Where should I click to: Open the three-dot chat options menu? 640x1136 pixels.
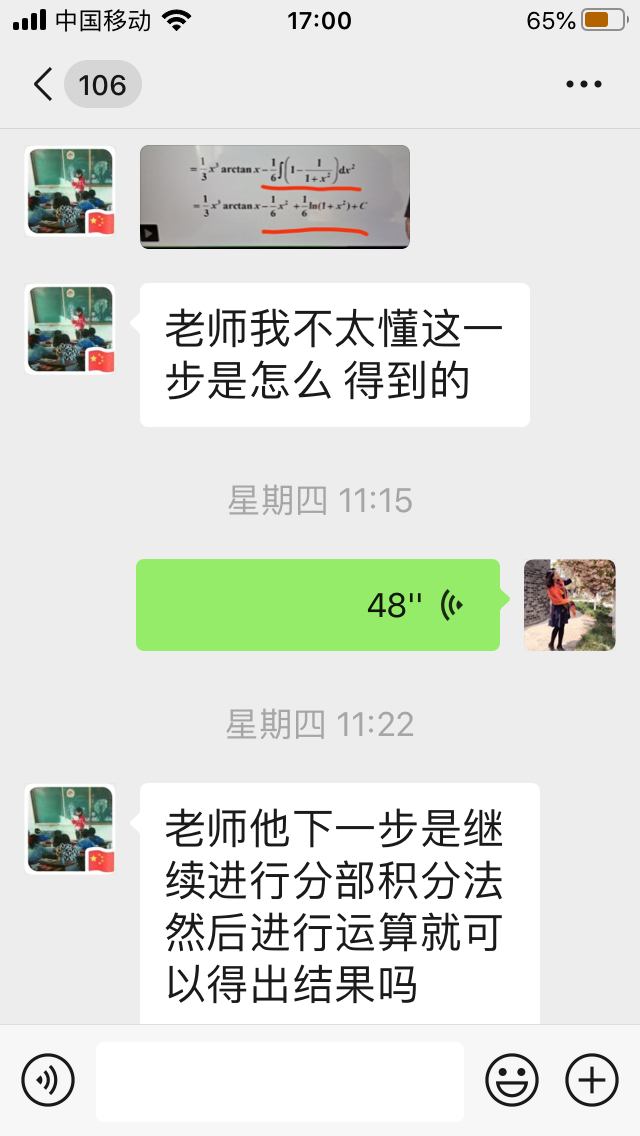click(584, 84)
